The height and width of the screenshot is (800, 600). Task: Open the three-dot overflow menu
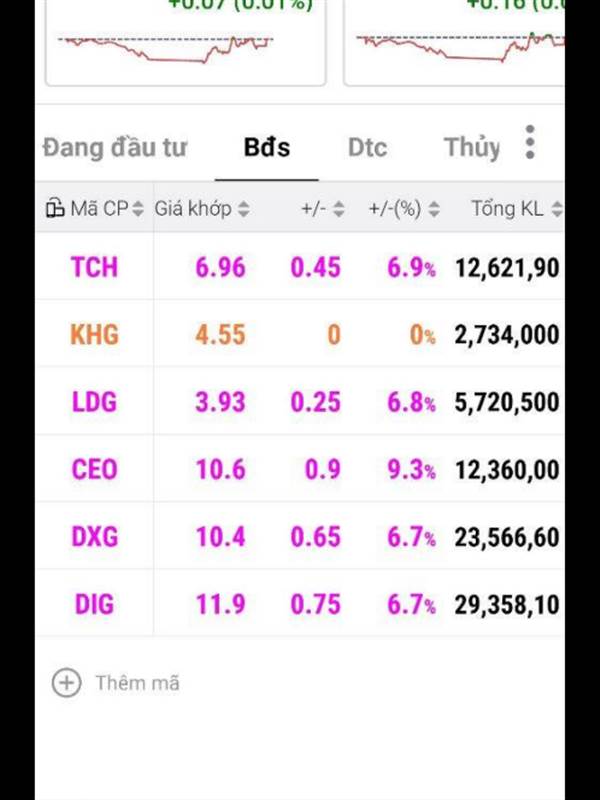click(x=530, y=142)
